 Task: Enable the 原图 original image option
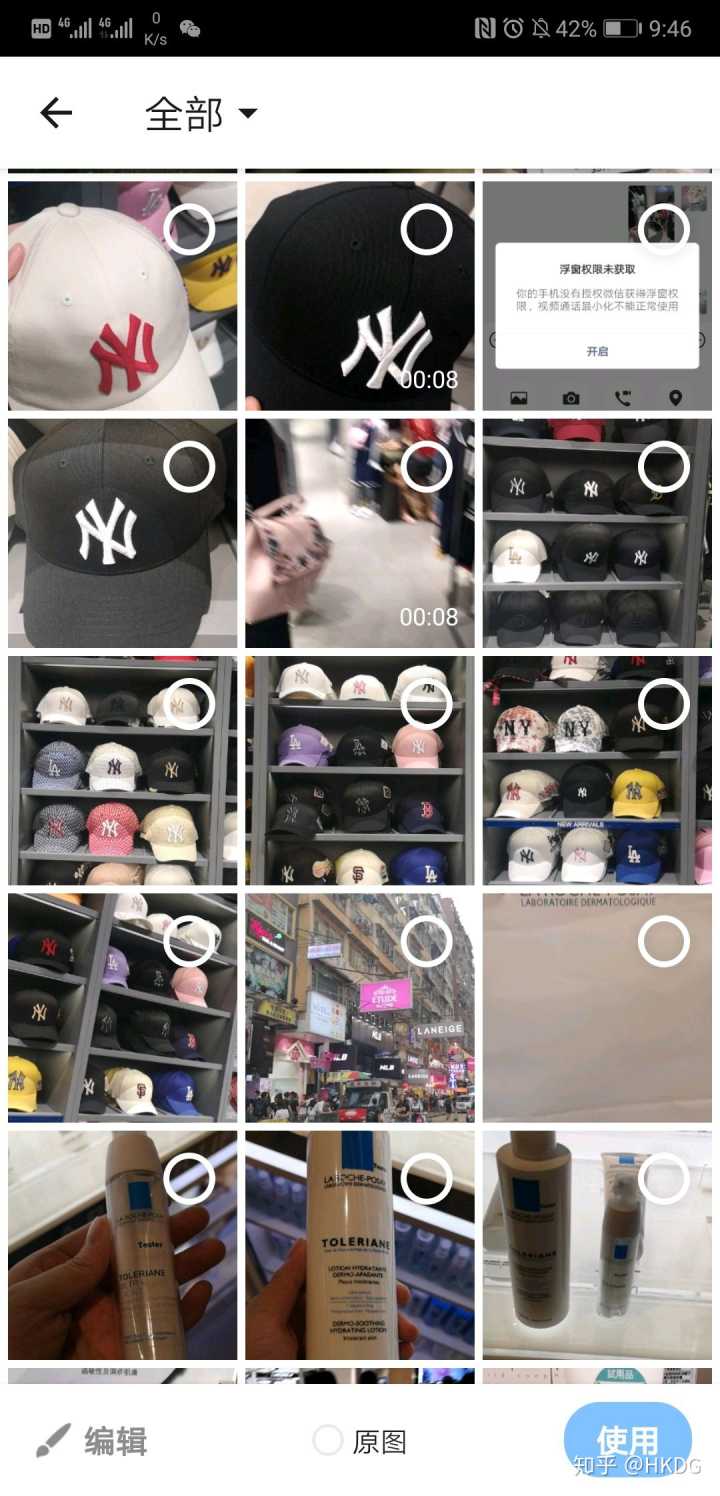[x=328, y=1441]
